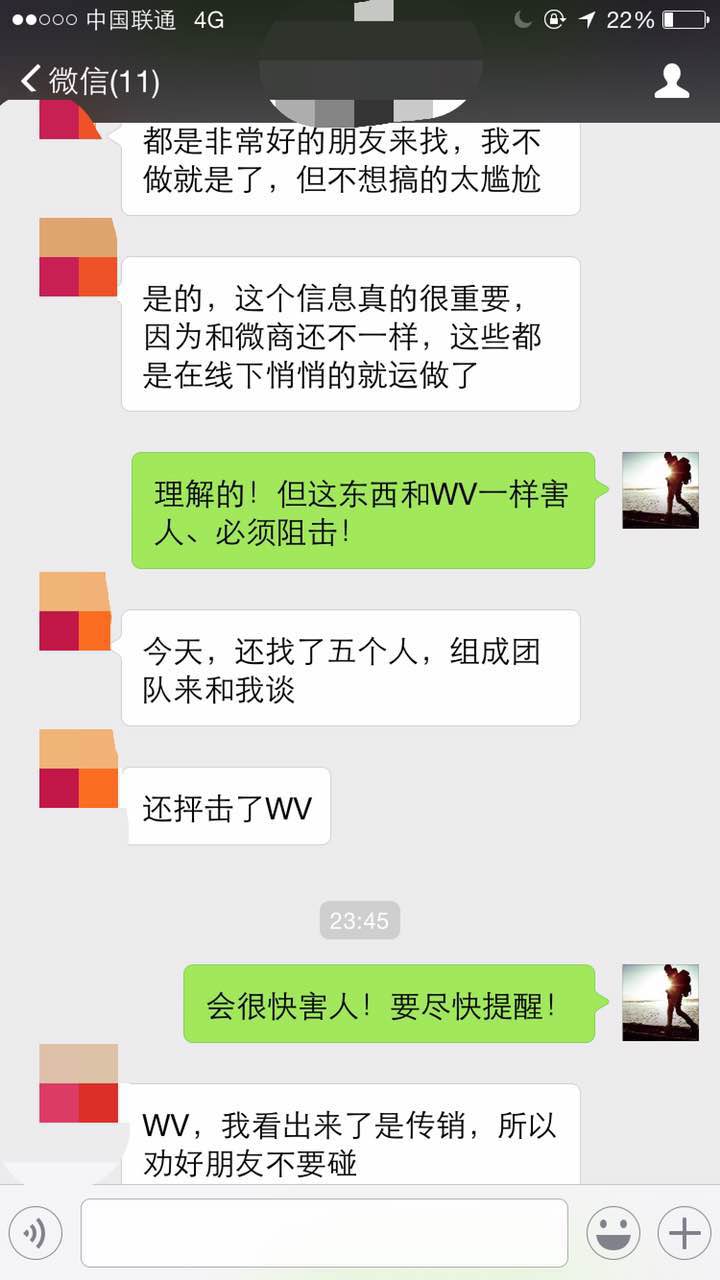Open contact avatar beside 还抨击了WV
The height and width of the screenshot is (1280, 720).
point(78,769)
